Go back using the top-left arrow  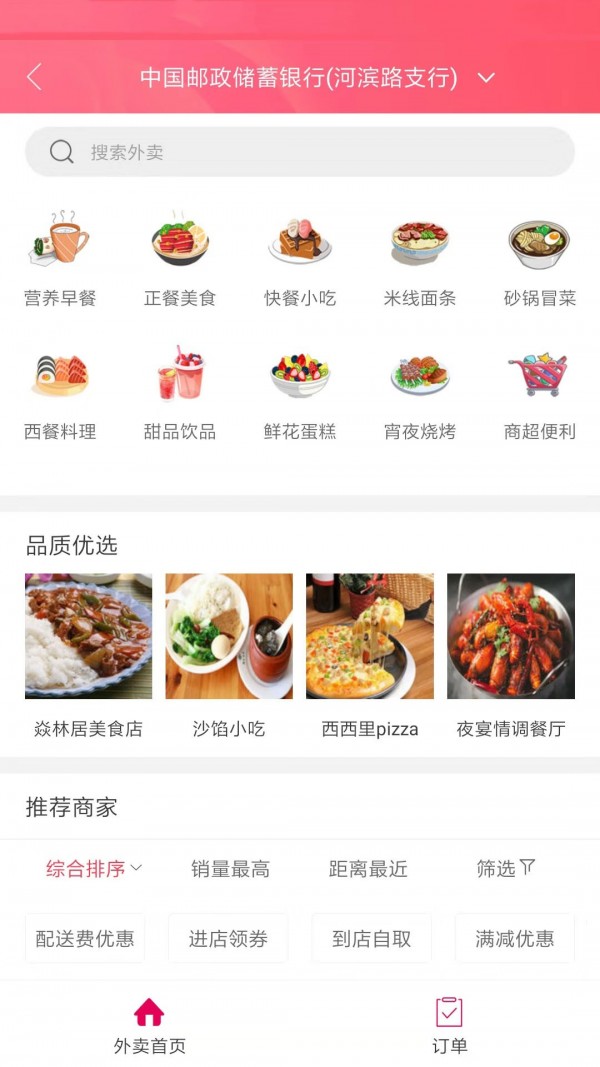tap(34, 77)
